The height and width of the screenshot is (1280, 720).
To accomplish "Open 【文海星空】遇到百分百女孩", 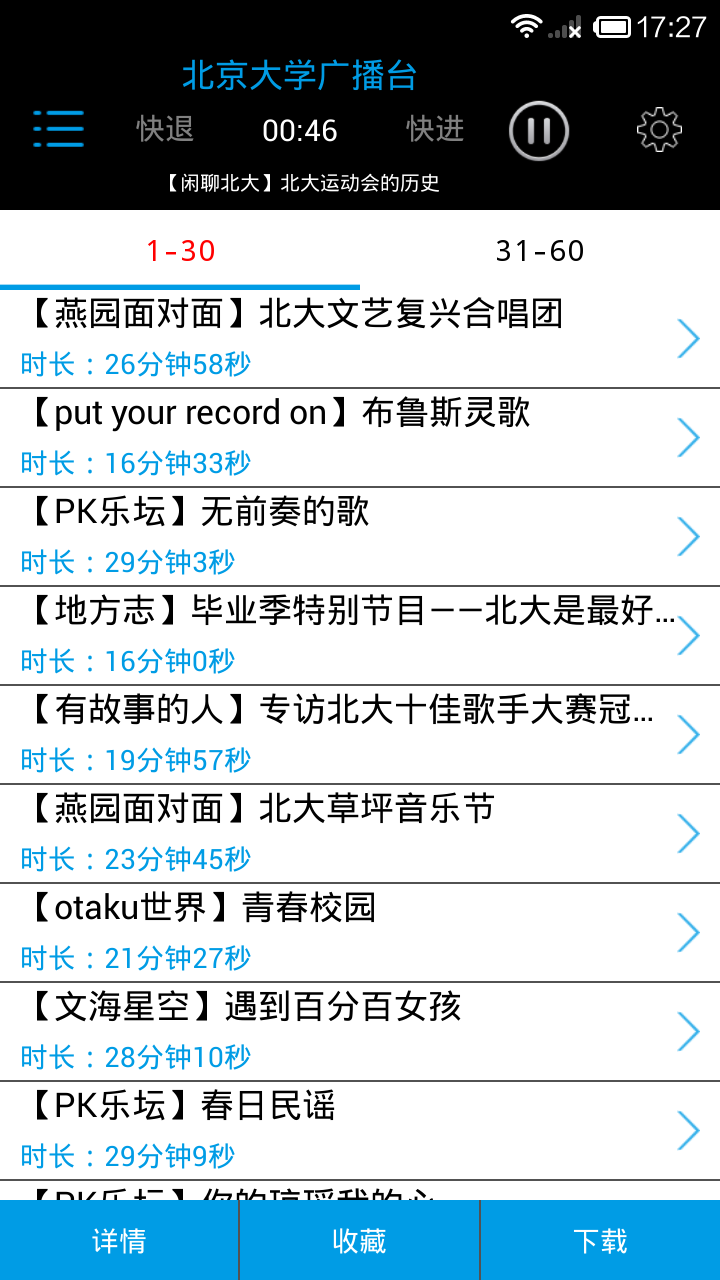I will (x=340, y=1030).
